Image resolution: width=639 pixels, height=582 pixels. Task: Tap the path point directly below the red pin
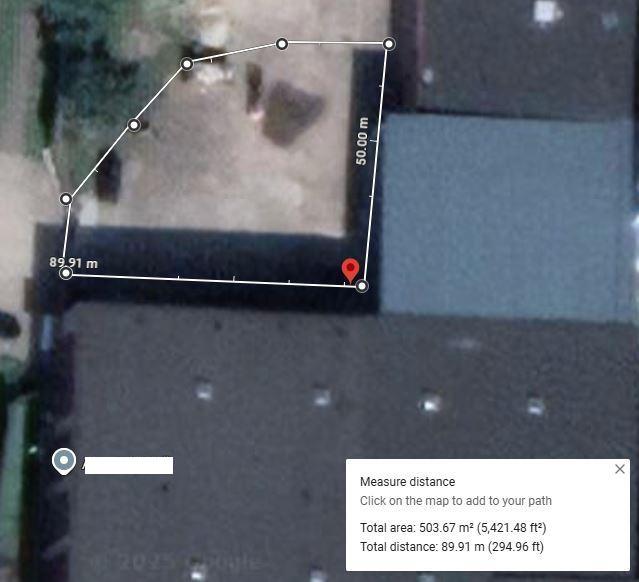pyautogui.click(x=362, y=286)
